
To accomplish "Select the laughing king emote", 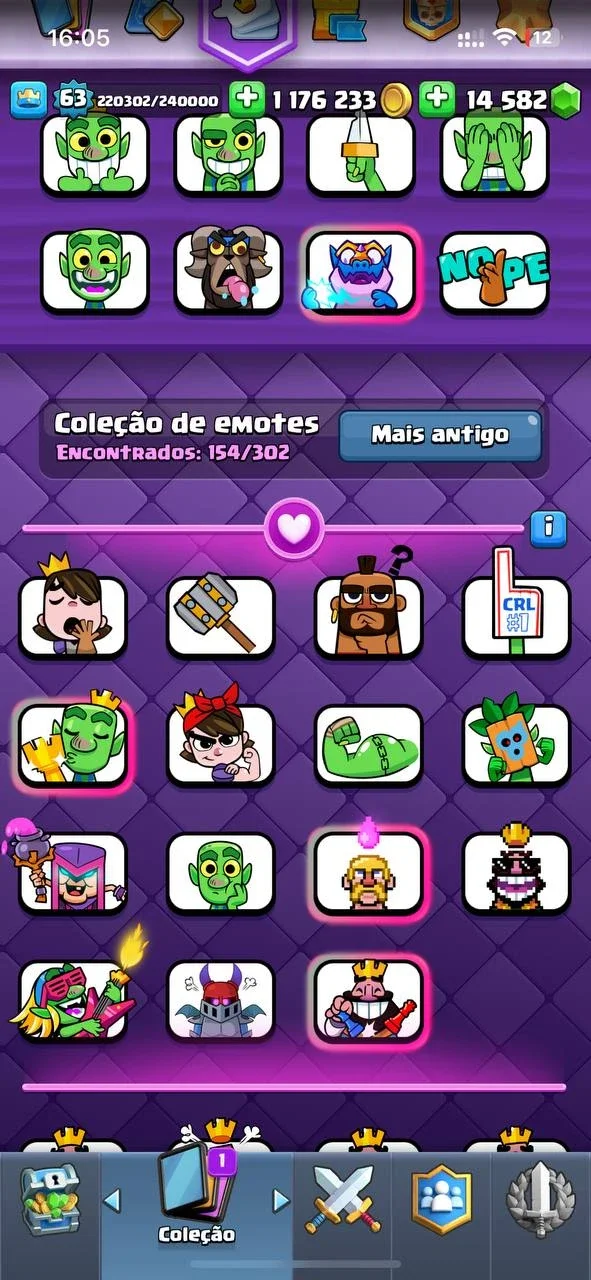I will [369, 996].
